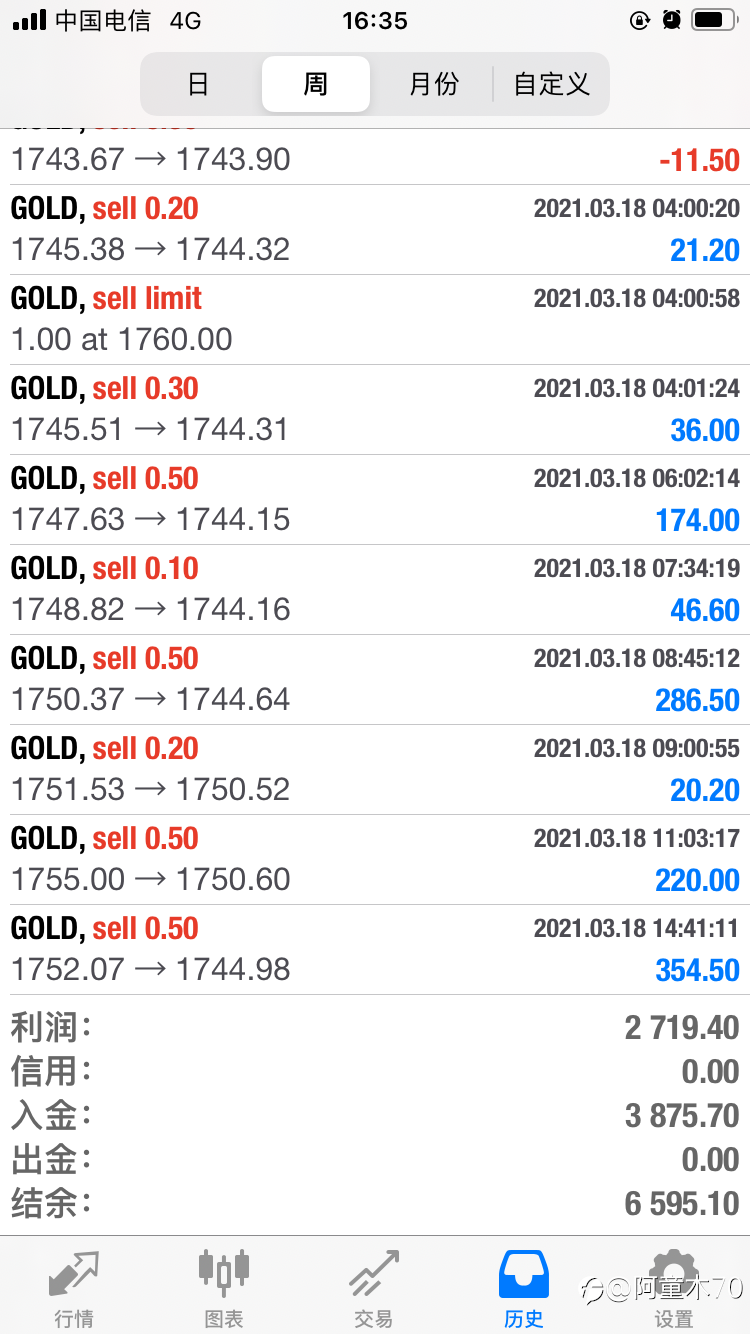Switch to the 月份 period tab

433,84
